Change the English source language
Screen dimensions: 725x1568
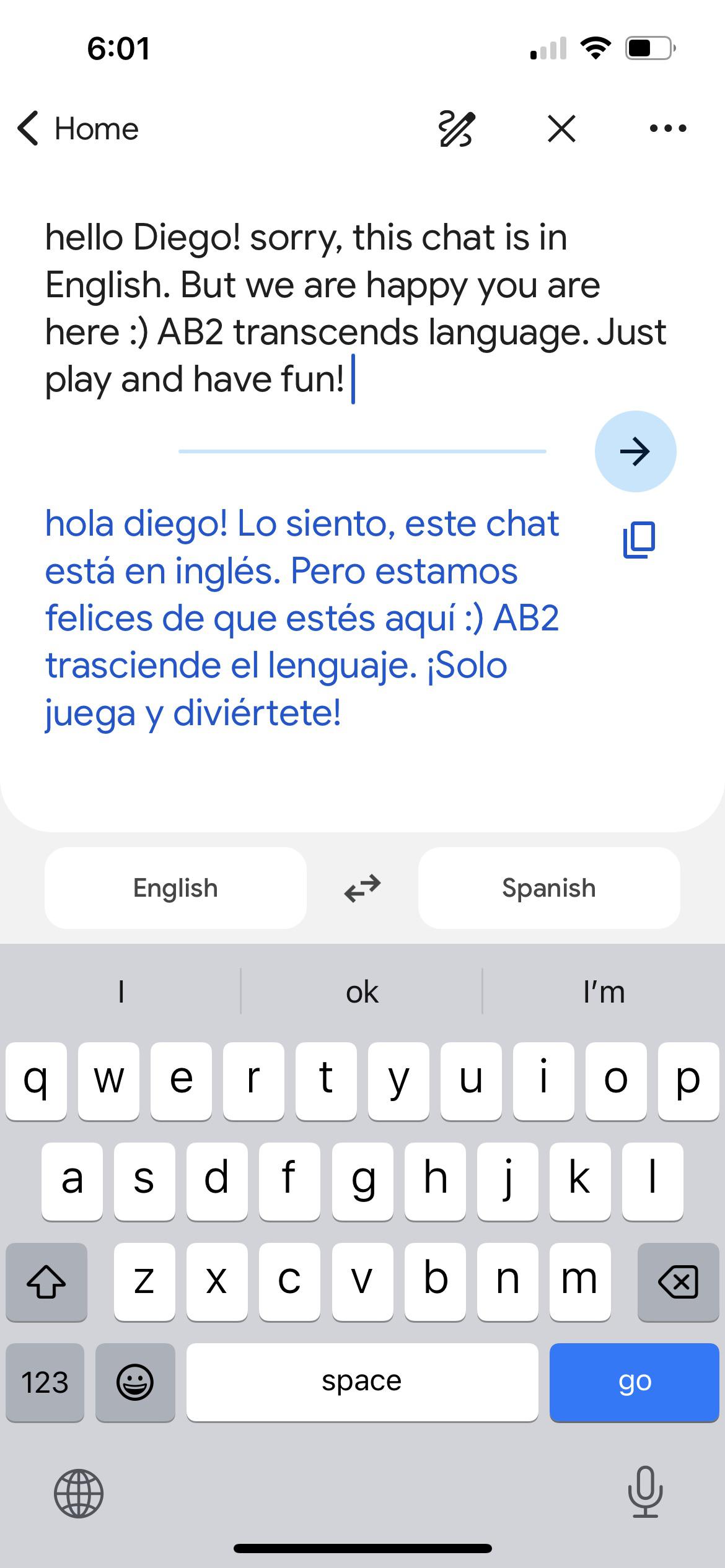175,887
